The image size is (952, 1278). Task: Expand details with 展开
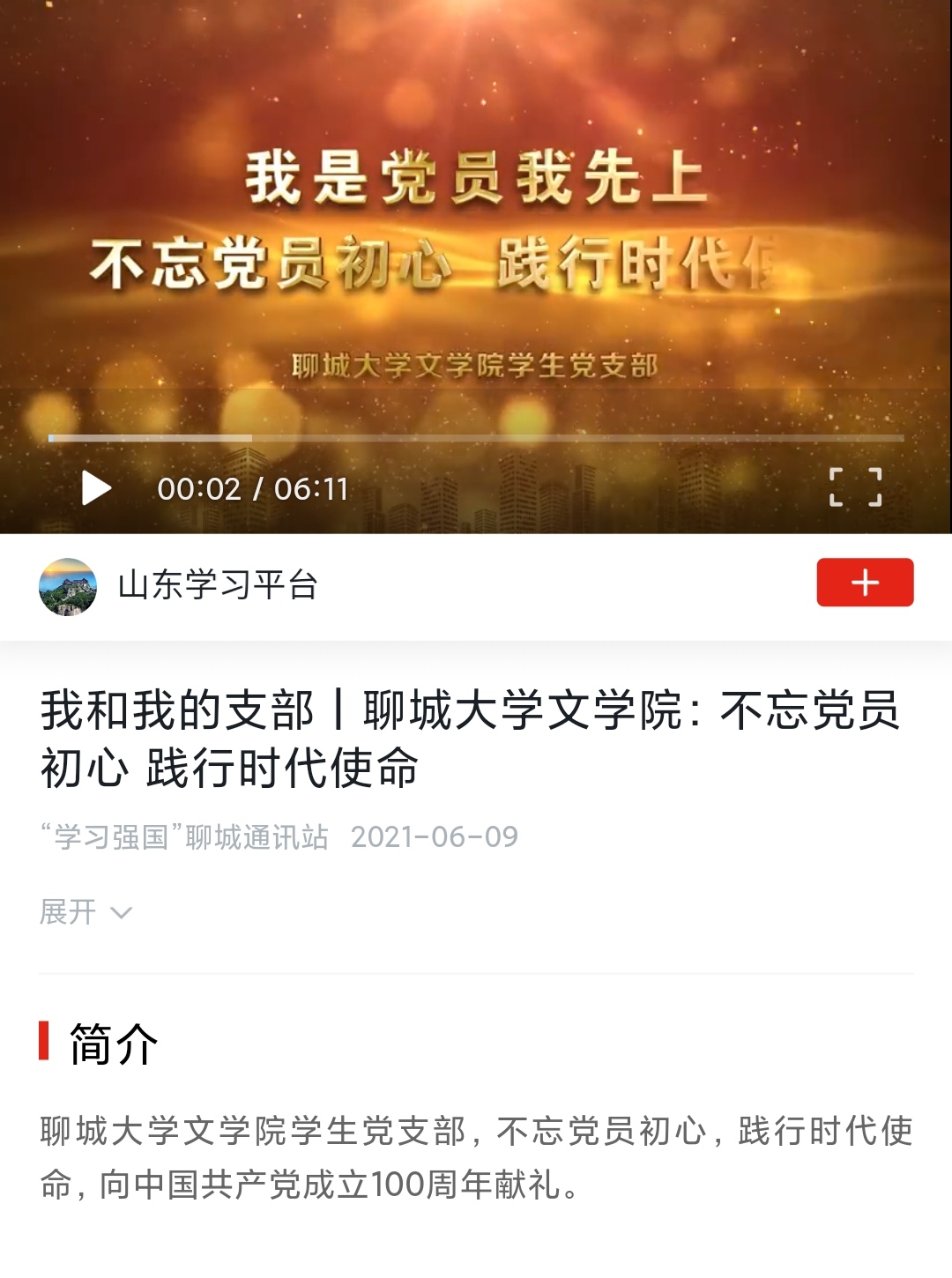(86, 912)
